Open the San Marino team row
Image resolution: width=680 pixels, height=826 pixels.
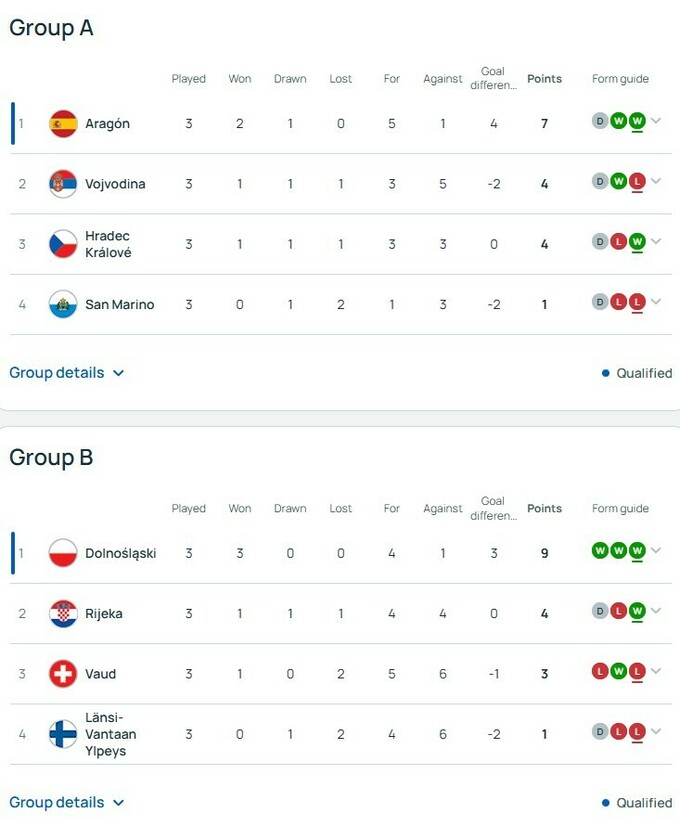pyautogui.click(x=119, y=304)
